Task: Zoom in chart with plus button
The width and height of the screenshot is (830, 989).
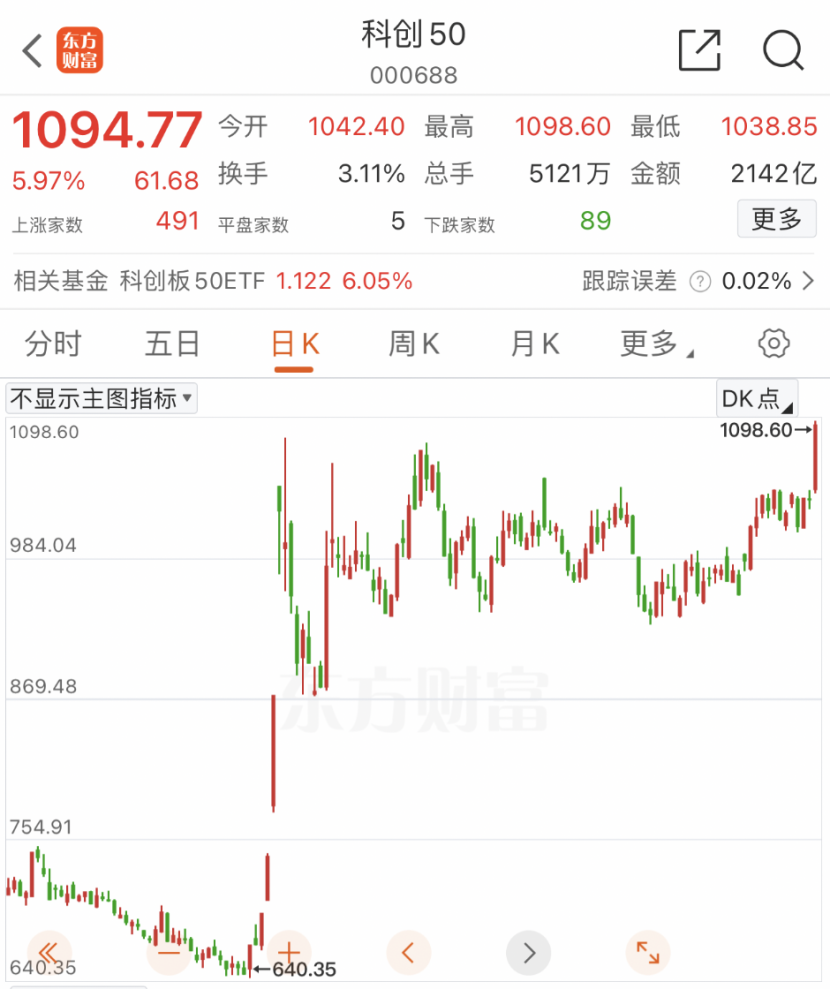Action: click(289, 951)
